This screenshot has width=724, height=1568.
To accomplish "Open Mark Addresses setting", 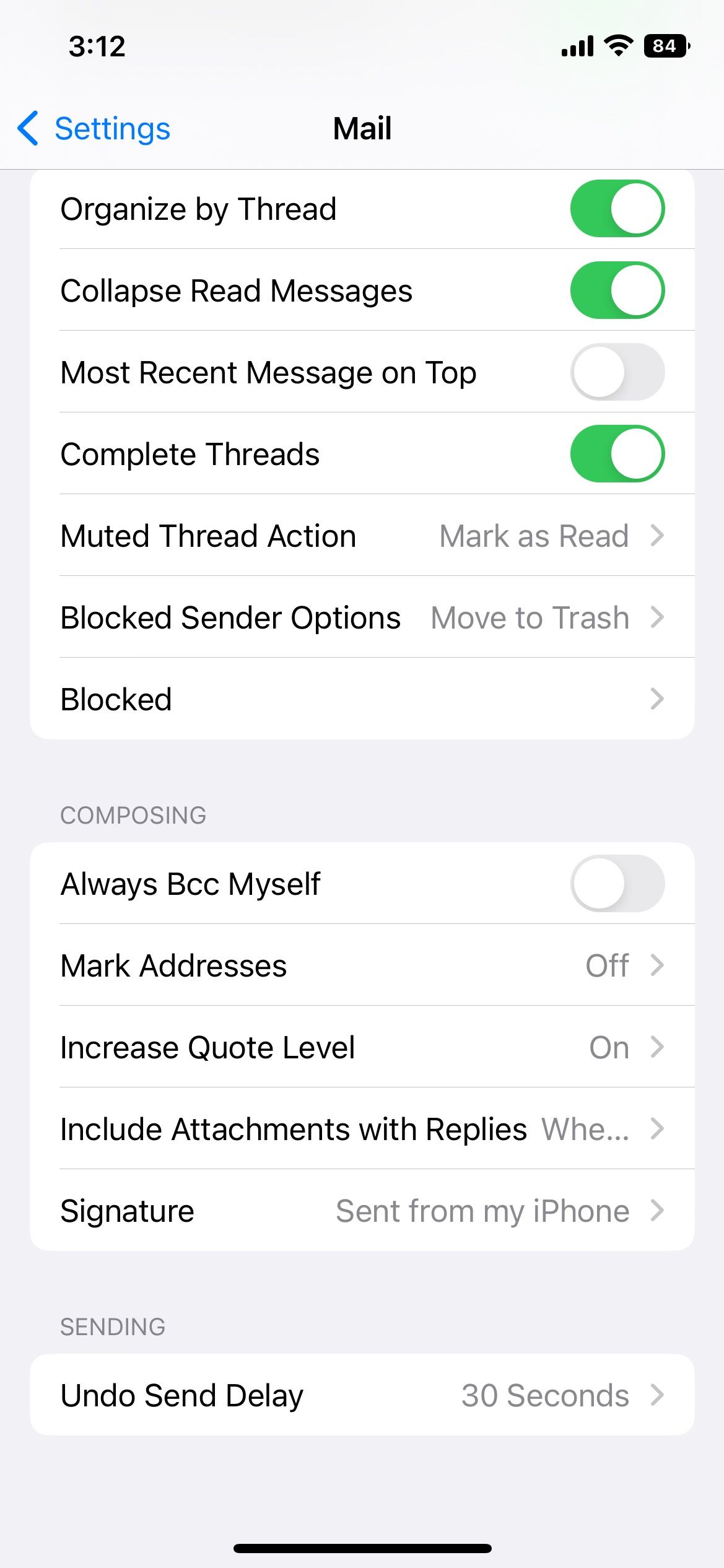I will (362, 965).
